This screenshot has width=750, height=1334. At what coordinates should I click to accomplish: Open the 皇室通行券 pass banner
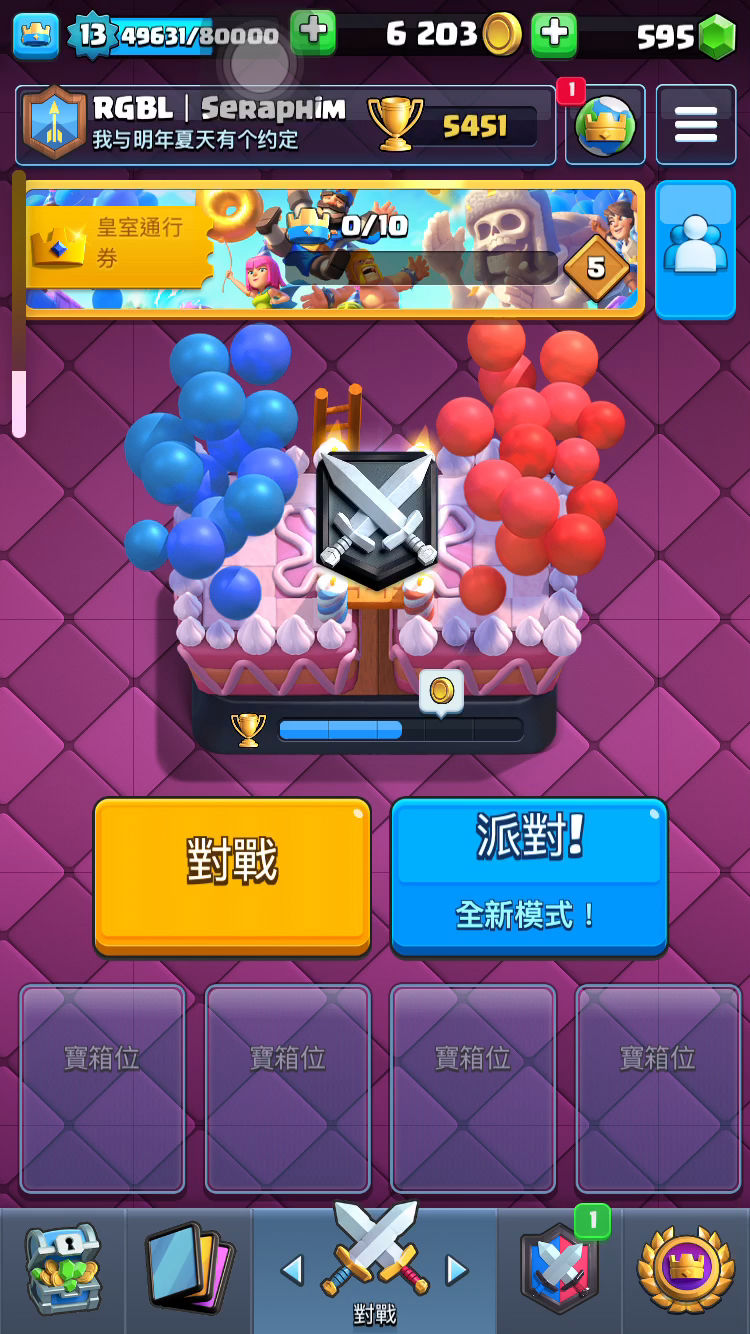(334, 249)
